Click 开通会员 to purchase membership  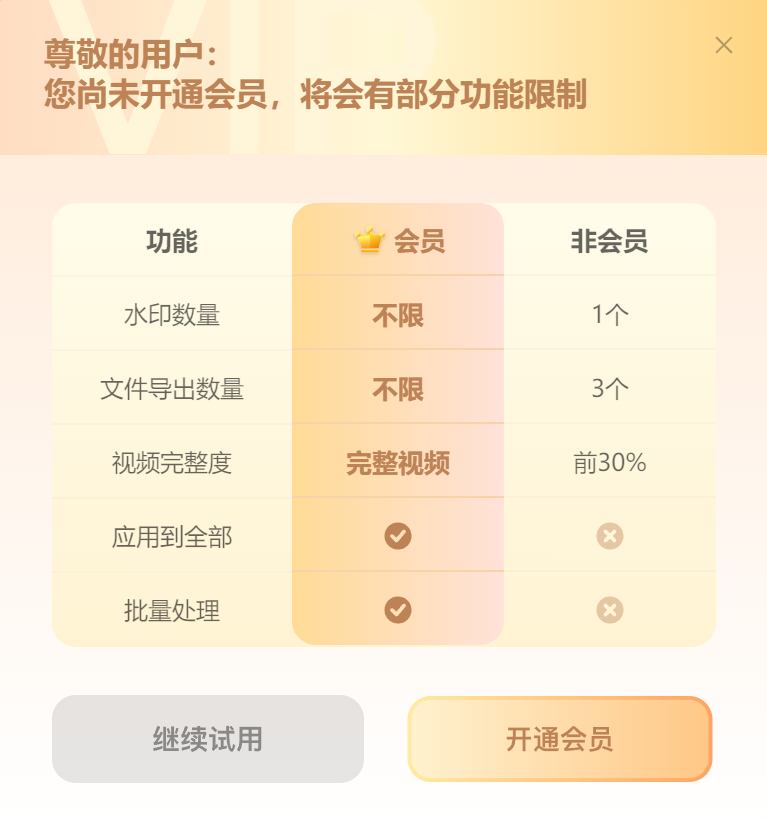[x=559, y=738]
